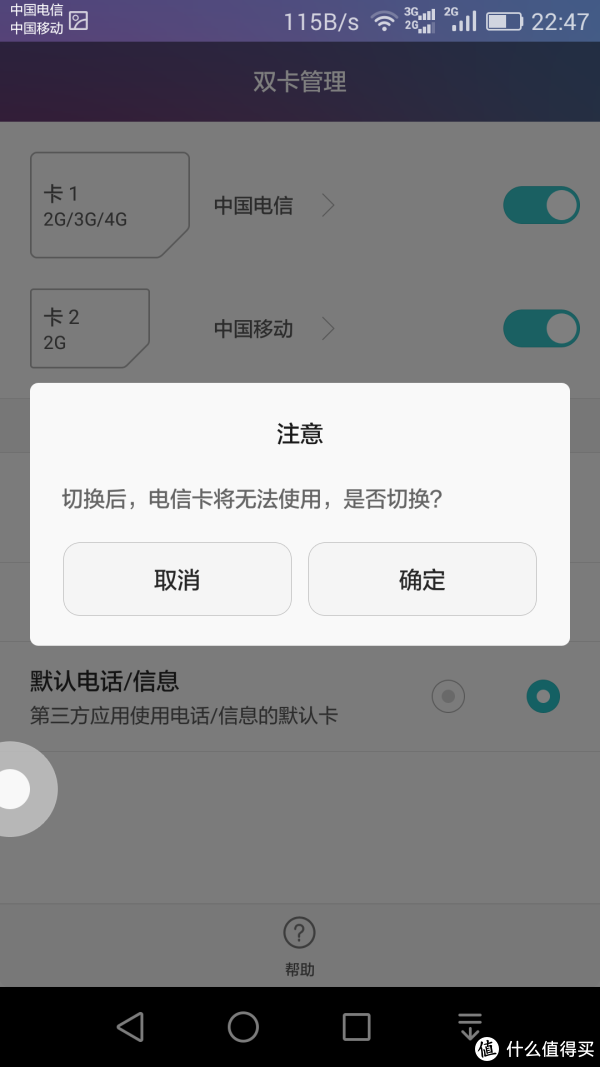
Task: Toggle the 卡 1 中国电信 switch
Action: pos(541,205)
